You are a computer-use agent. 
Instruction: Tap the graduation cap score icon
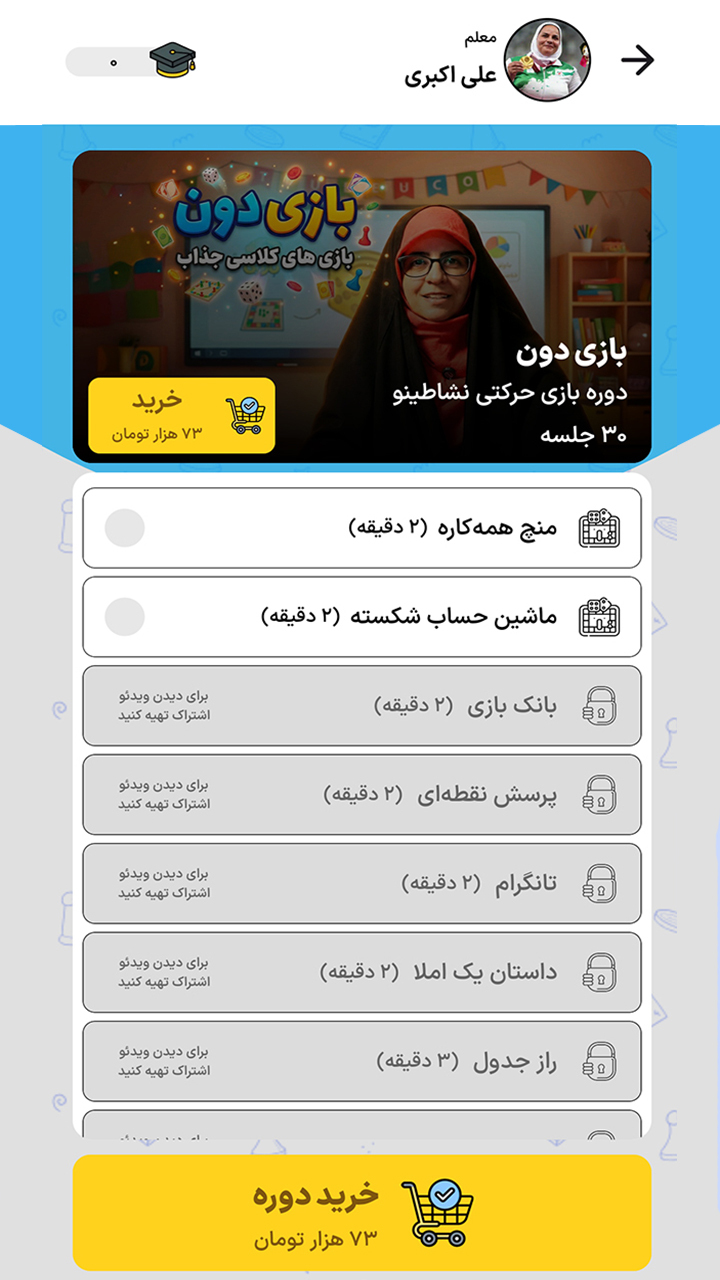pyautogui.click(x=170, y=57)
